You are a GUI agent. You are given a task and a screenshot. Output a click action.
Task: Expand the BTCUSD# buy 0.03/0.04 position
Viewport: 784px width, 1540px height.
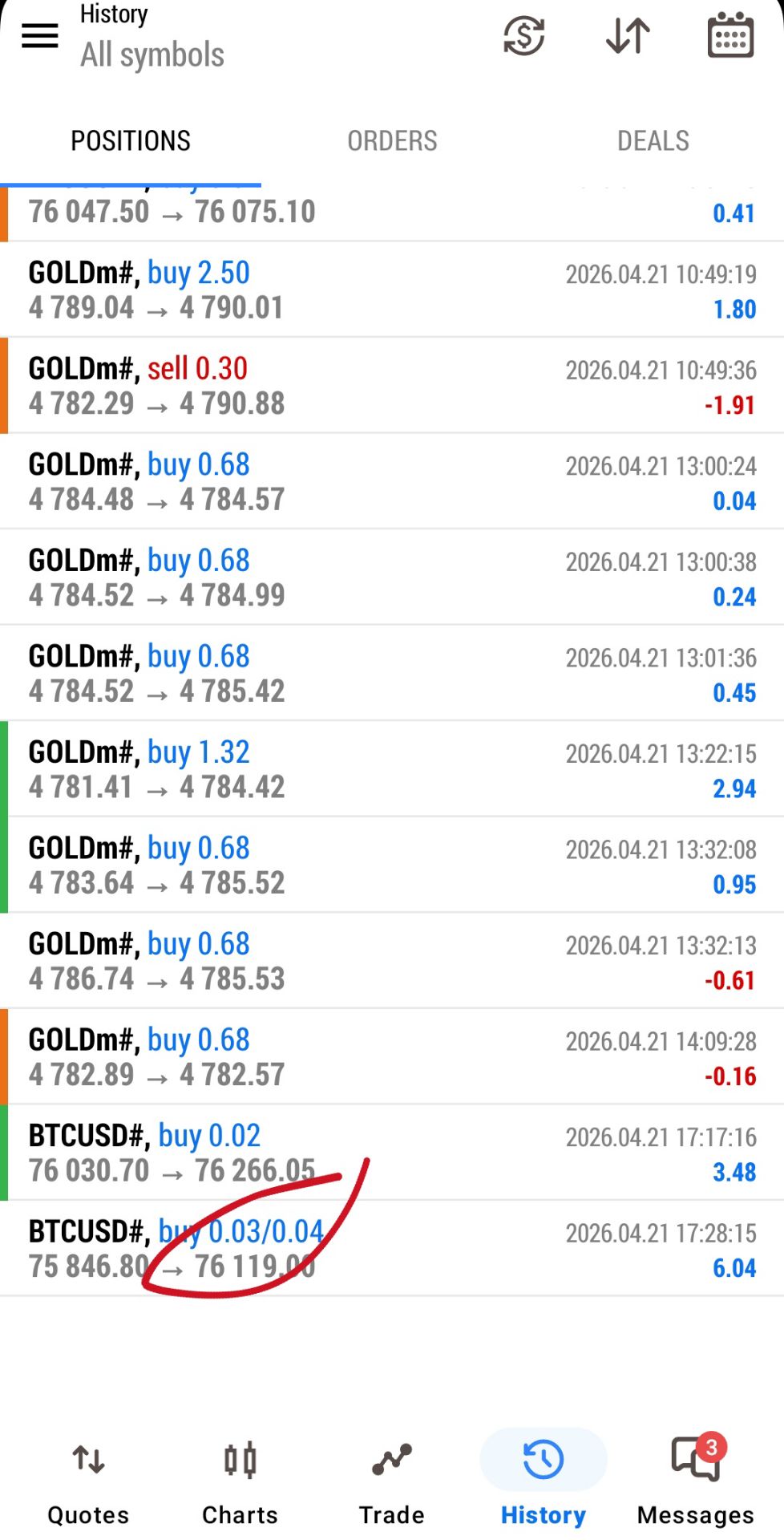(392, 1248)
